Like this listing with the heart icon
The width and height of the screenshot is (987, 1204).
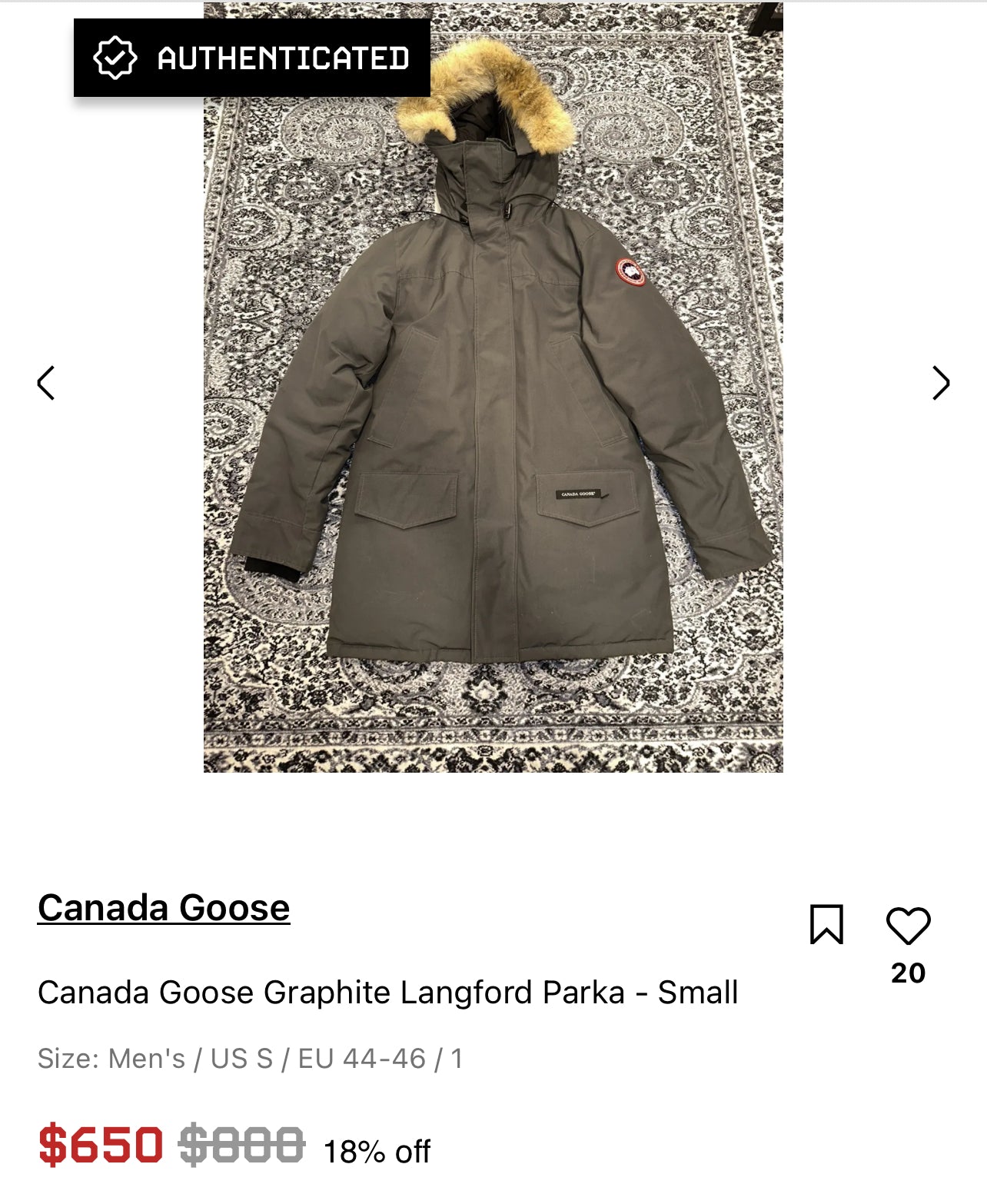pyautogui.click(x=908, y=925)
